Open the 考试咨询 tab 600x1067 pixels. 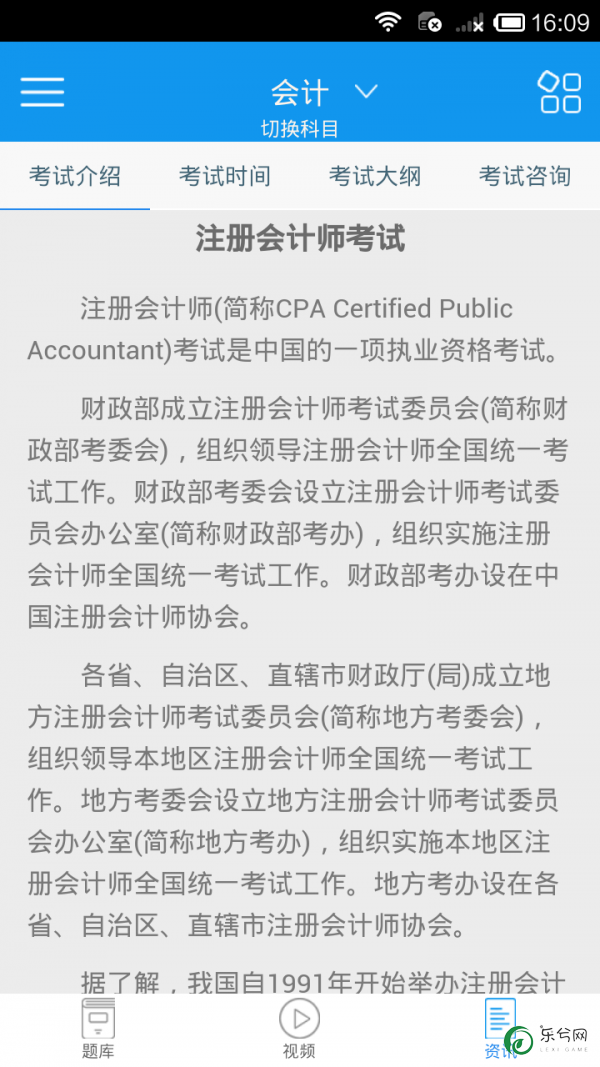click(524, 176)
